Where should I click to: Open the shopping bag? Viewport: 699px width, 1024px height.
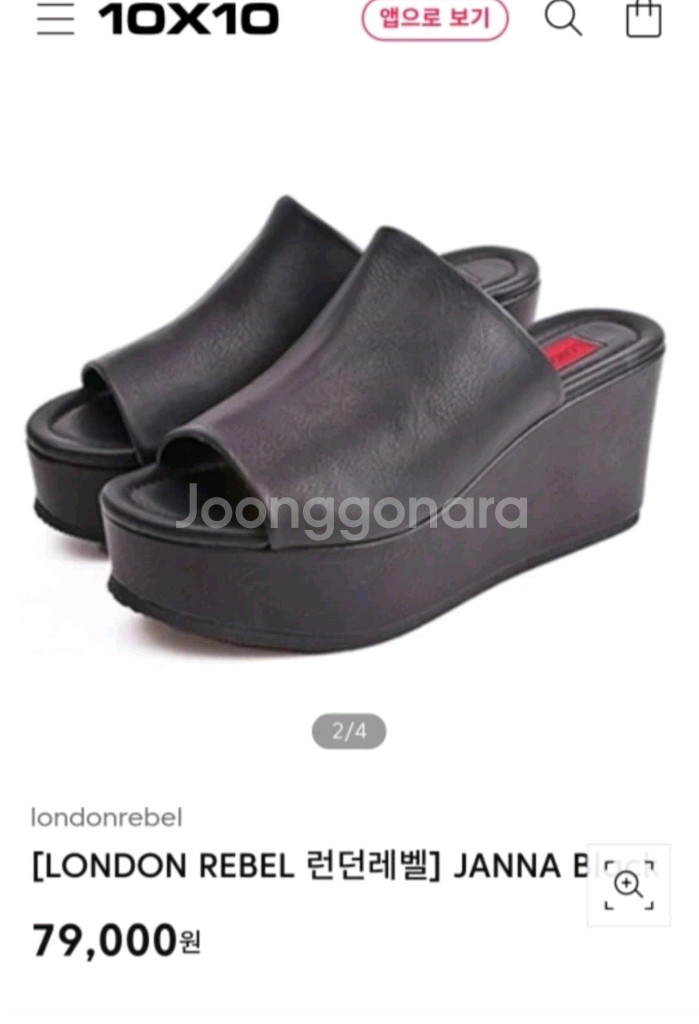tap(643, 18)
